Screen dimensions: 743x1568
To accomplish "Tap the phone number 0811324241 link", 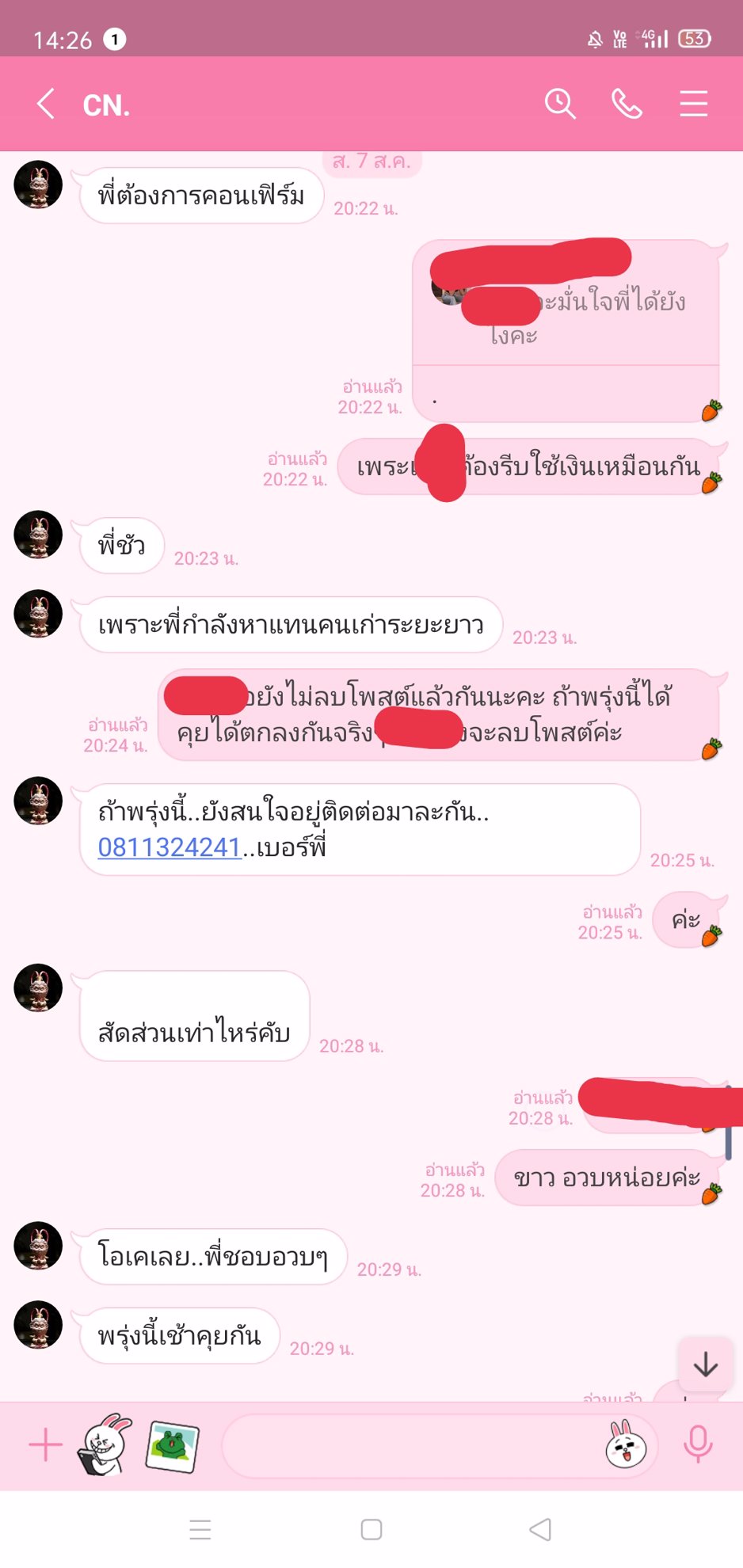I will [x=169, y=847].
